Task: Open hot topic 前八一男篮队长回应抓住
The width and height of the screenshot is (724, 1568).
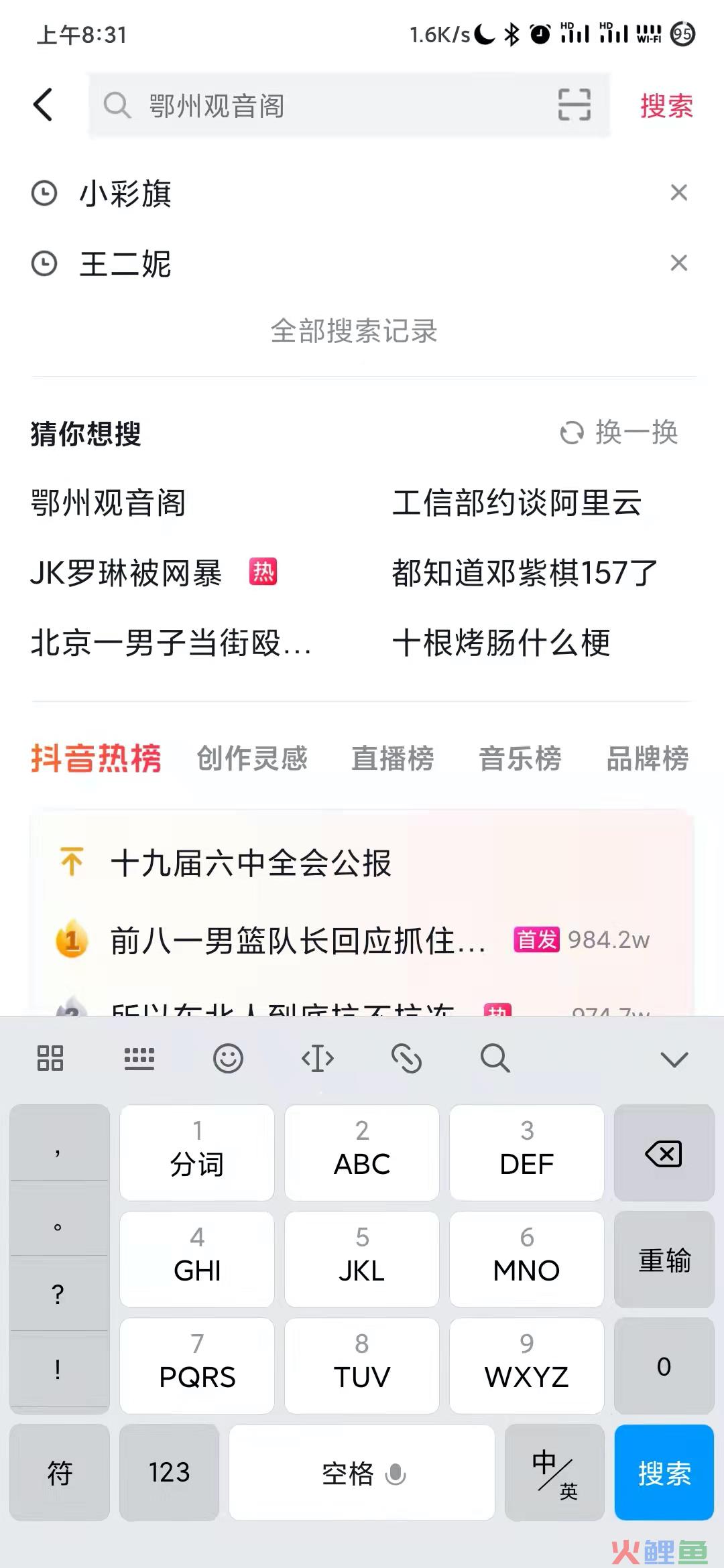Action: (x=298, y=941)
